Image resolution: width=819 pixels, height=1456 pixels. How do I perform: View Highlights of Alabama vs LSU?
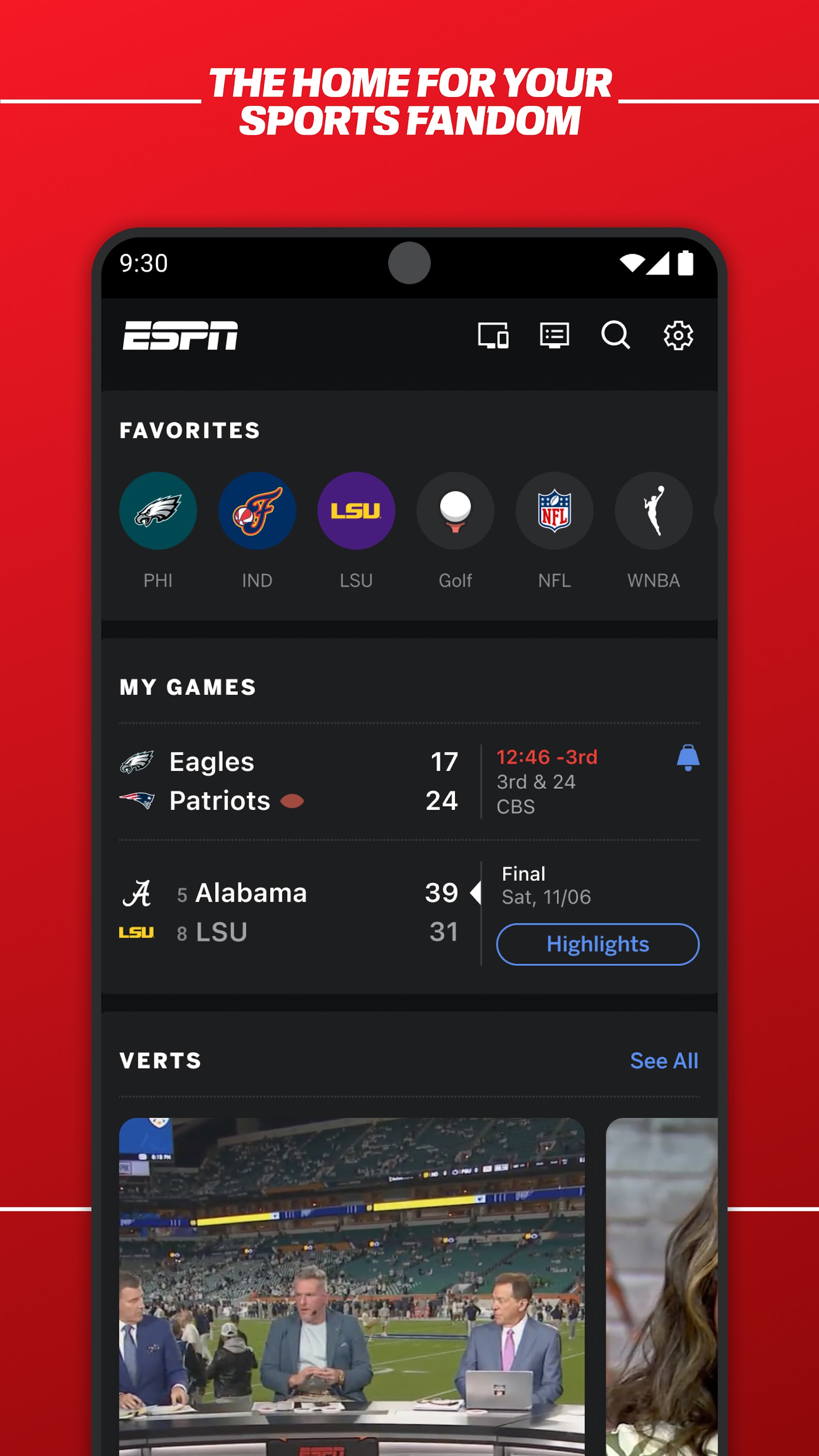(x=597, y=943)
